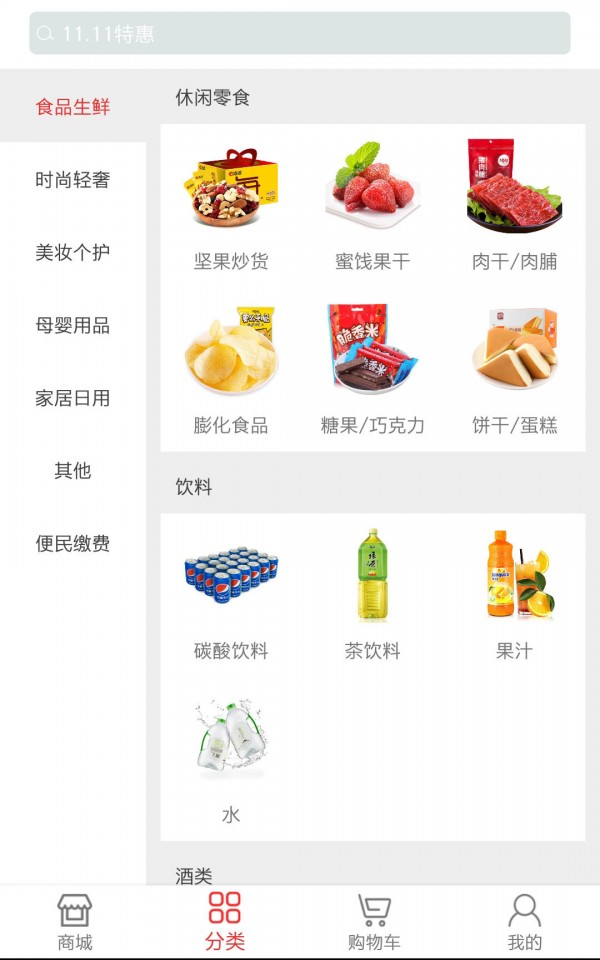Open 便民缴费 section

[73, 544]
